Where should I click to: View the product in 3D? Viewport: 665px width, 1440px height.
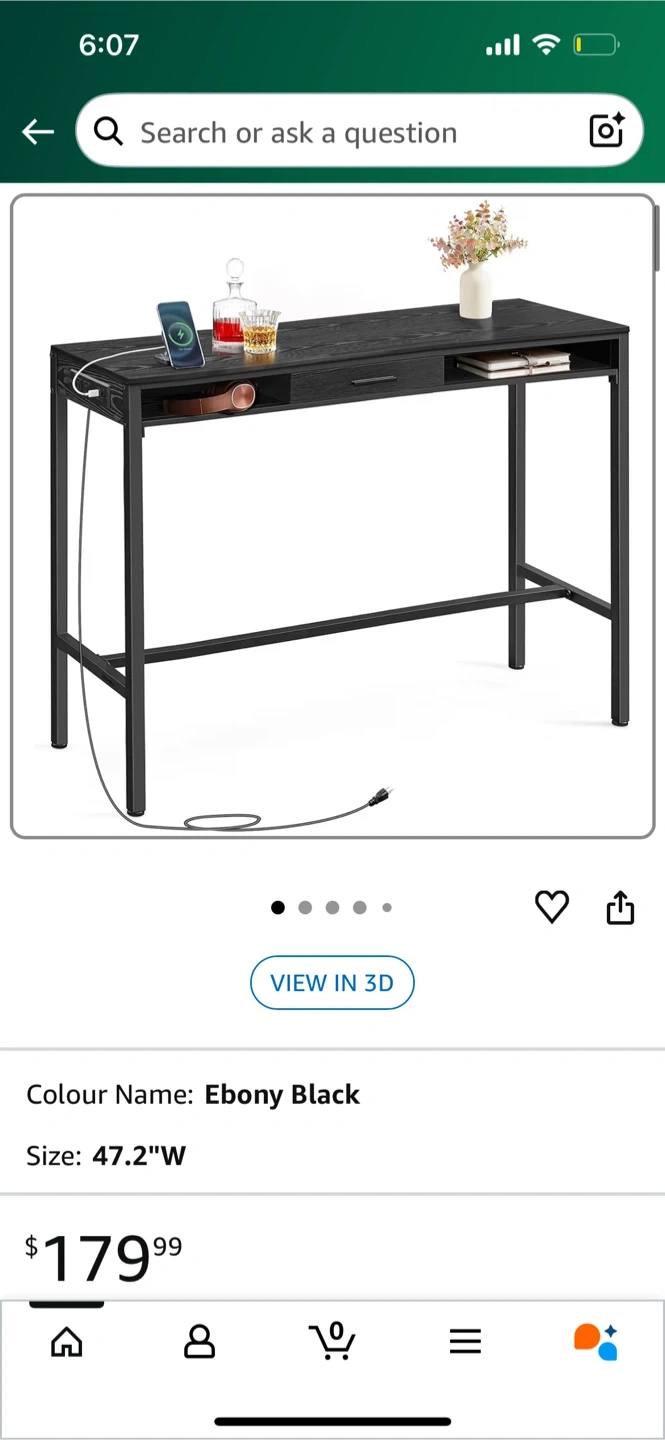[332, 983]
